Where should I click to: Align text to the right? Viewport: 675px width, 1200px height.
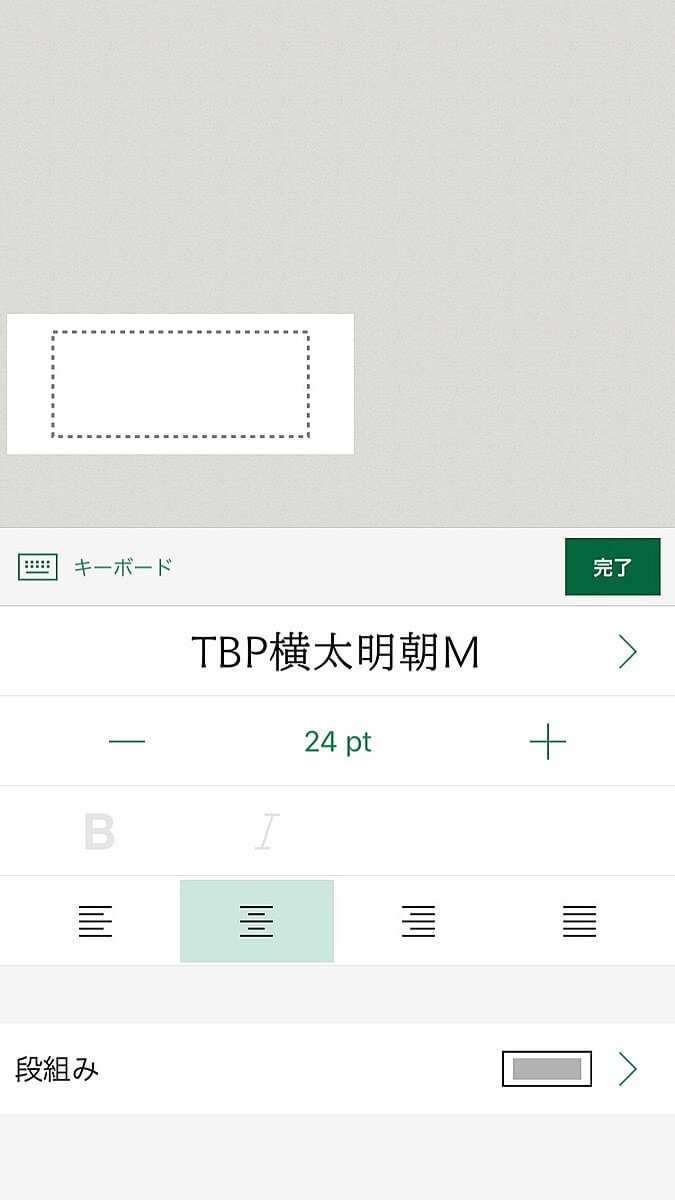[418, 921]
